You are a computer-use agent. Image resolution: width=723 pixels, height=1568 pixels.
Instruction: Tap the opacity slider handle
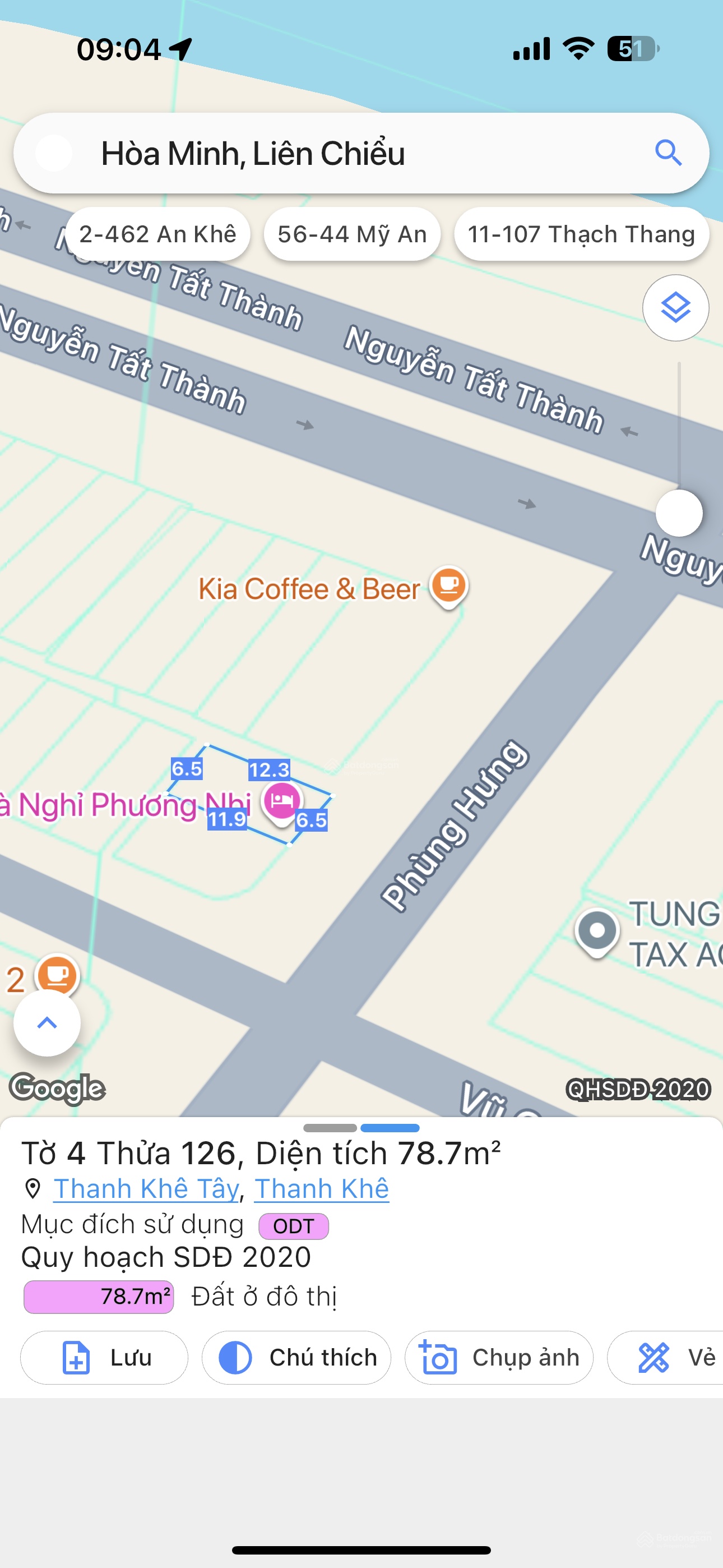click(x=679, y=513)
